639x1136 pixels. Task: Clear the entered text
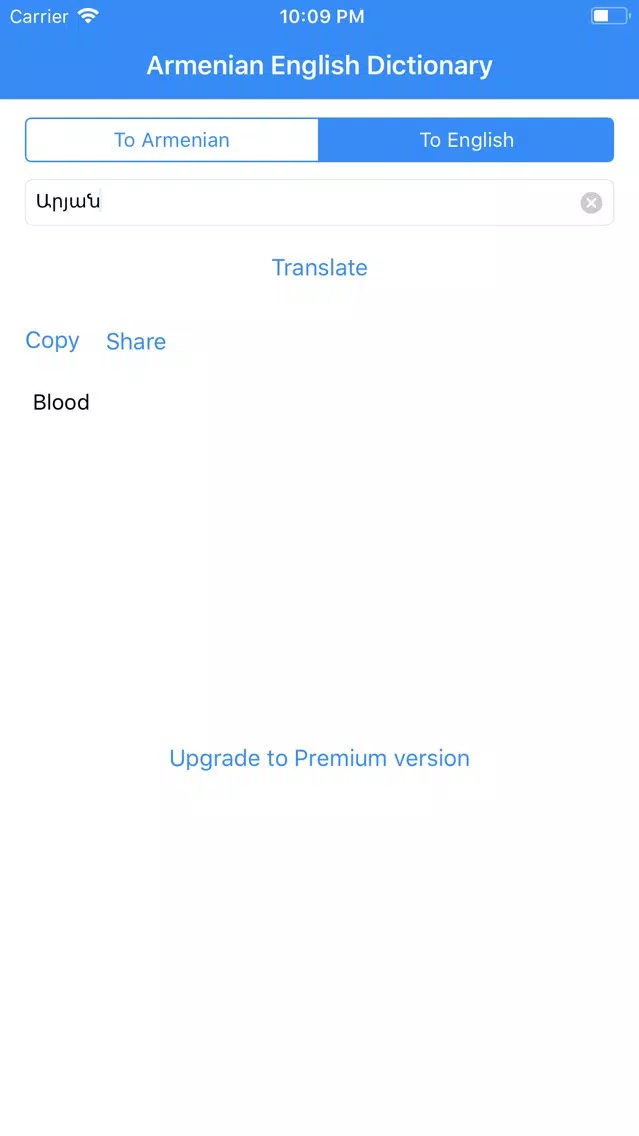click(x=591, y=203)
